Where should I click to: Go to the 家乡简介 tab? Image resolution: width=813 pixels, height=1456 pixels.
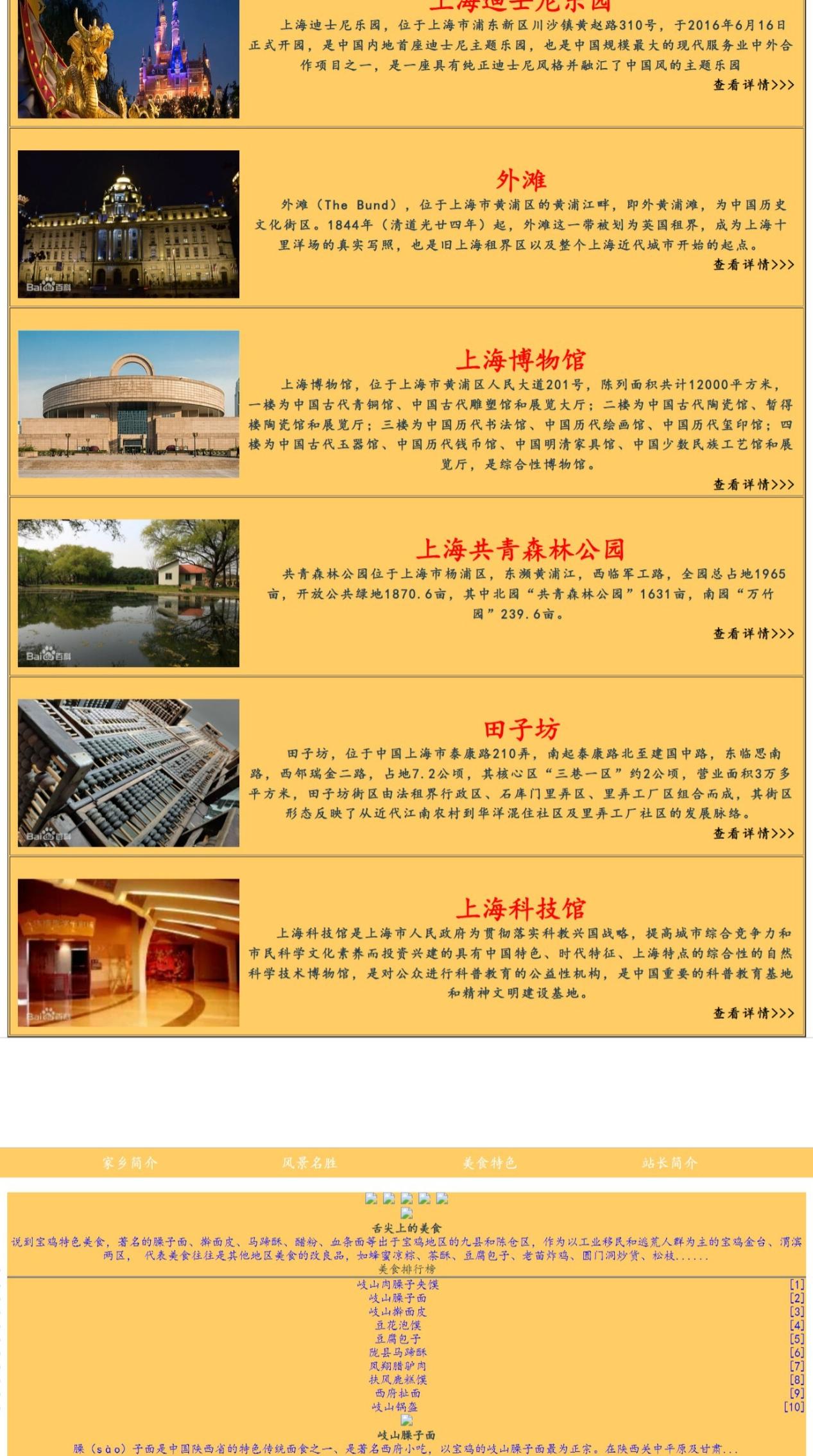130,1163
